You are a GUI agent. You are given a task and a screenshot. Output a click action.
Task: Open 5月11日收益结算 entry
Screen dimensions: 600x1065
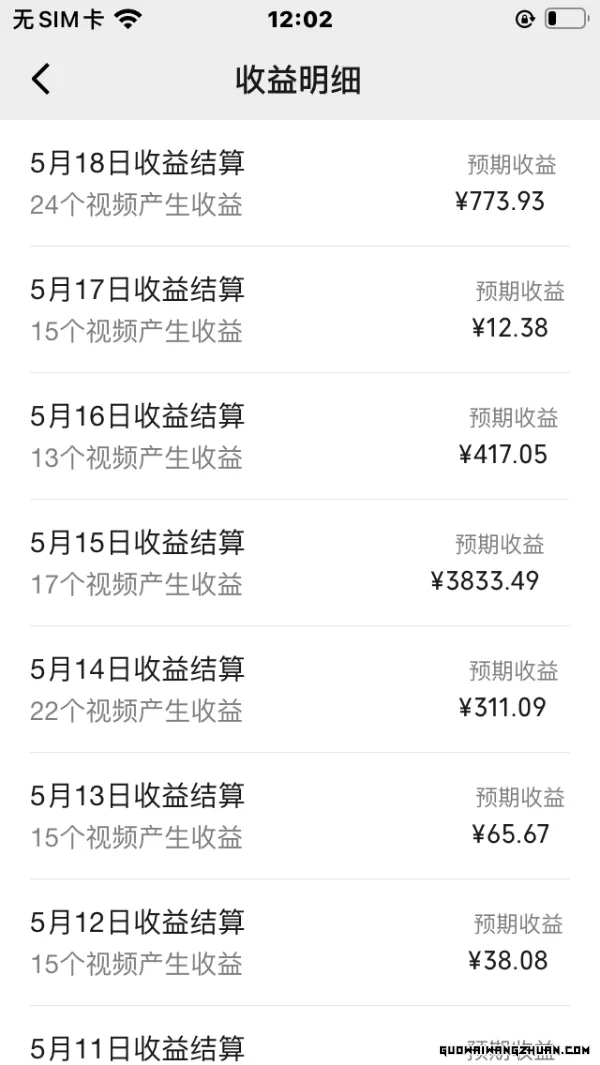300,1036
